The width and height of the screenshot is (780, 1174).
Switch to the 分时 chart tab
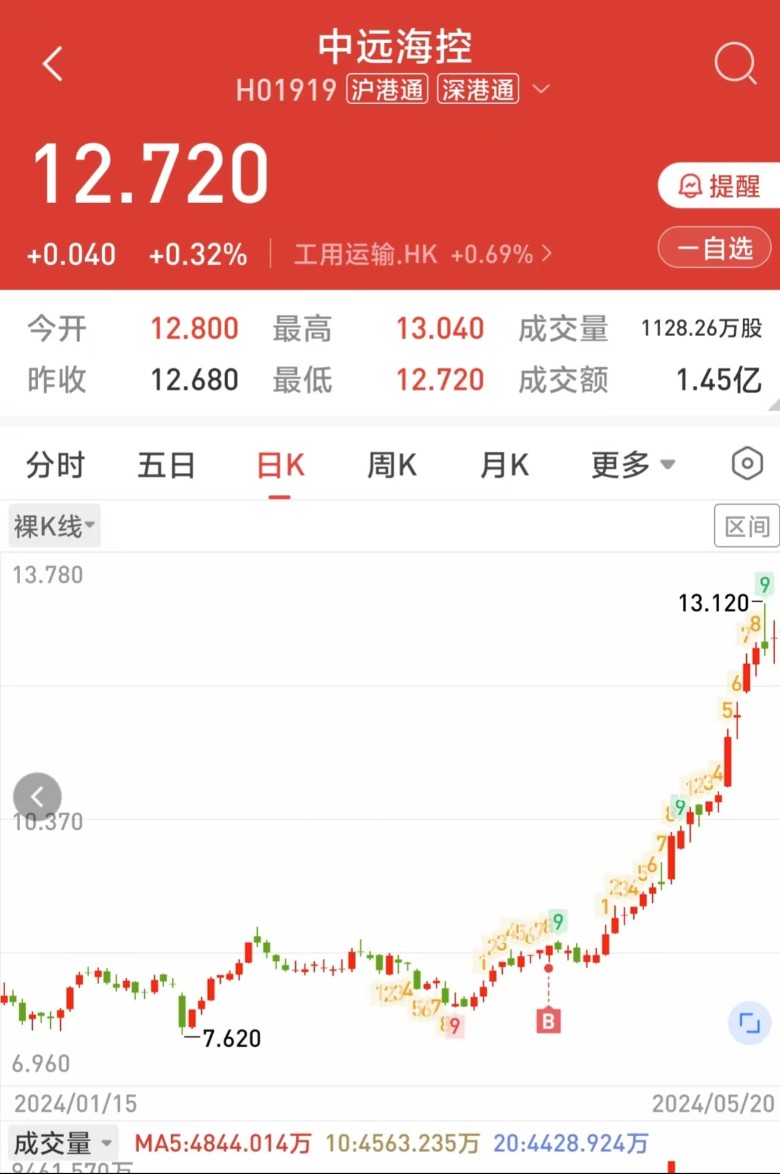(56, 465)
